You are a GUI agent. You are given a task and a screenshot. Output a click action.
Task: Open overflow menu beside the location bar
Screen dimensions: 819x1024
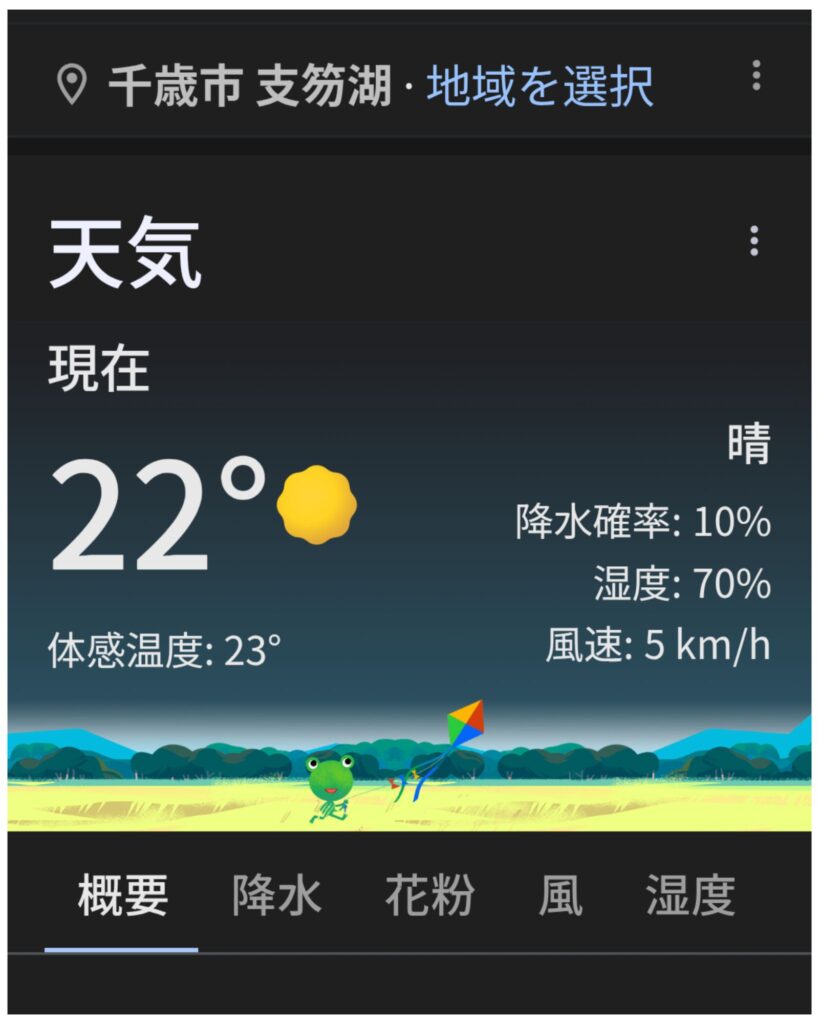coord(756,76)
